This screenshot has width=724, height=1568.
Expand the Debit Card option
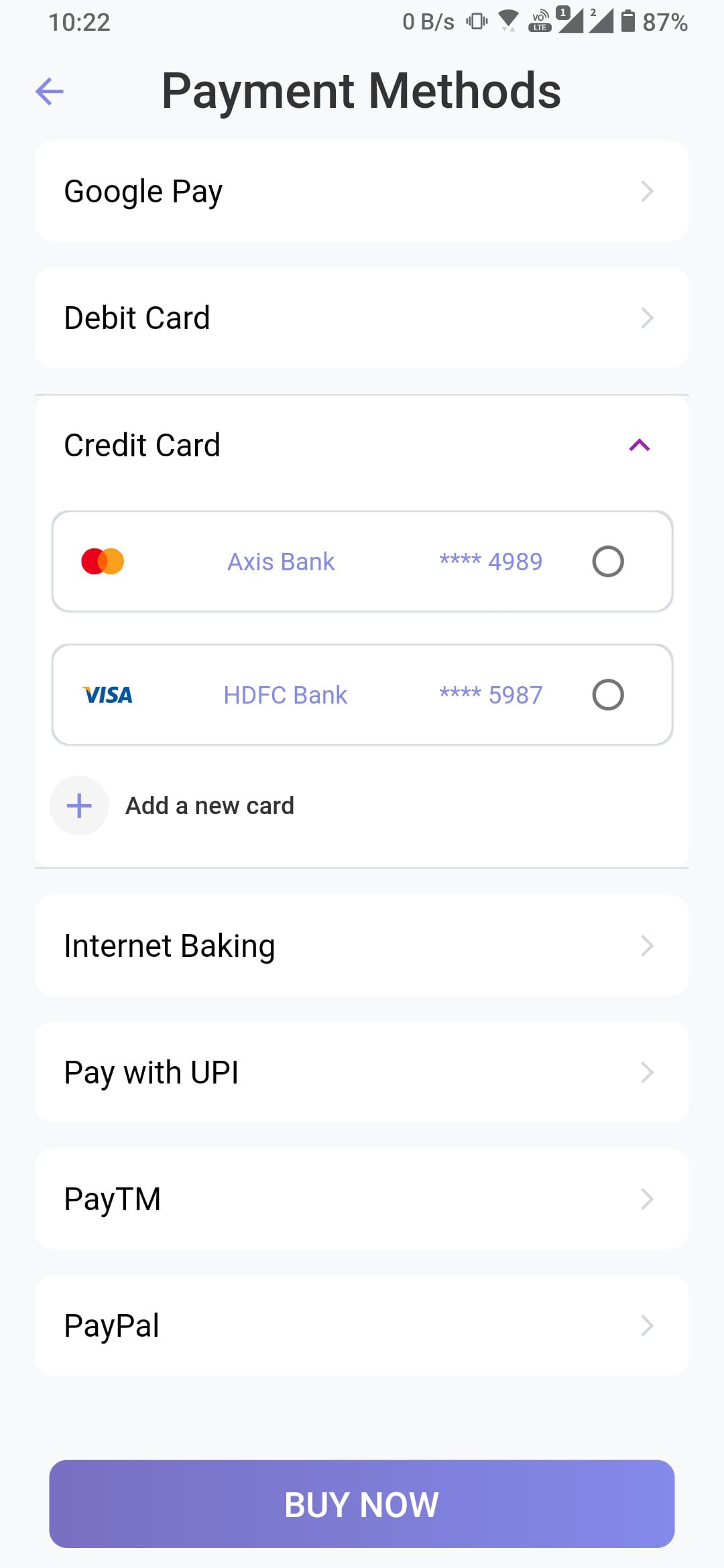(x=361, y=318)
